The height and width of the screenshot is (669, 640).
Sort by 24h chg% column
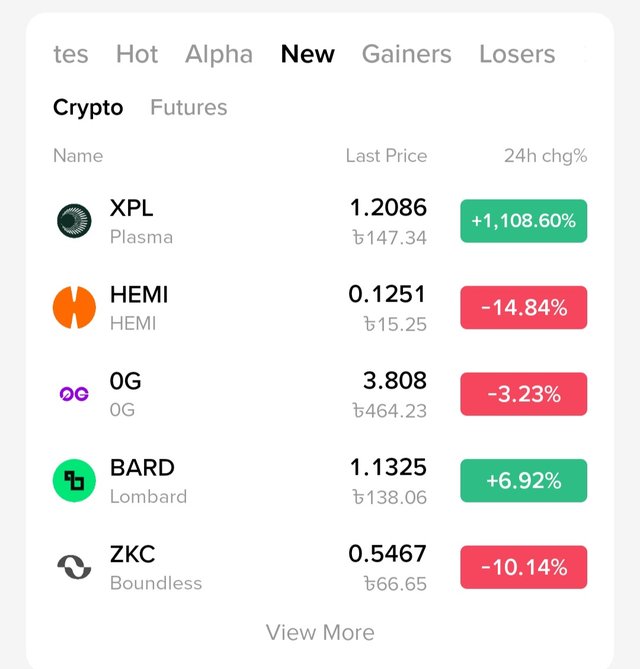545,156
